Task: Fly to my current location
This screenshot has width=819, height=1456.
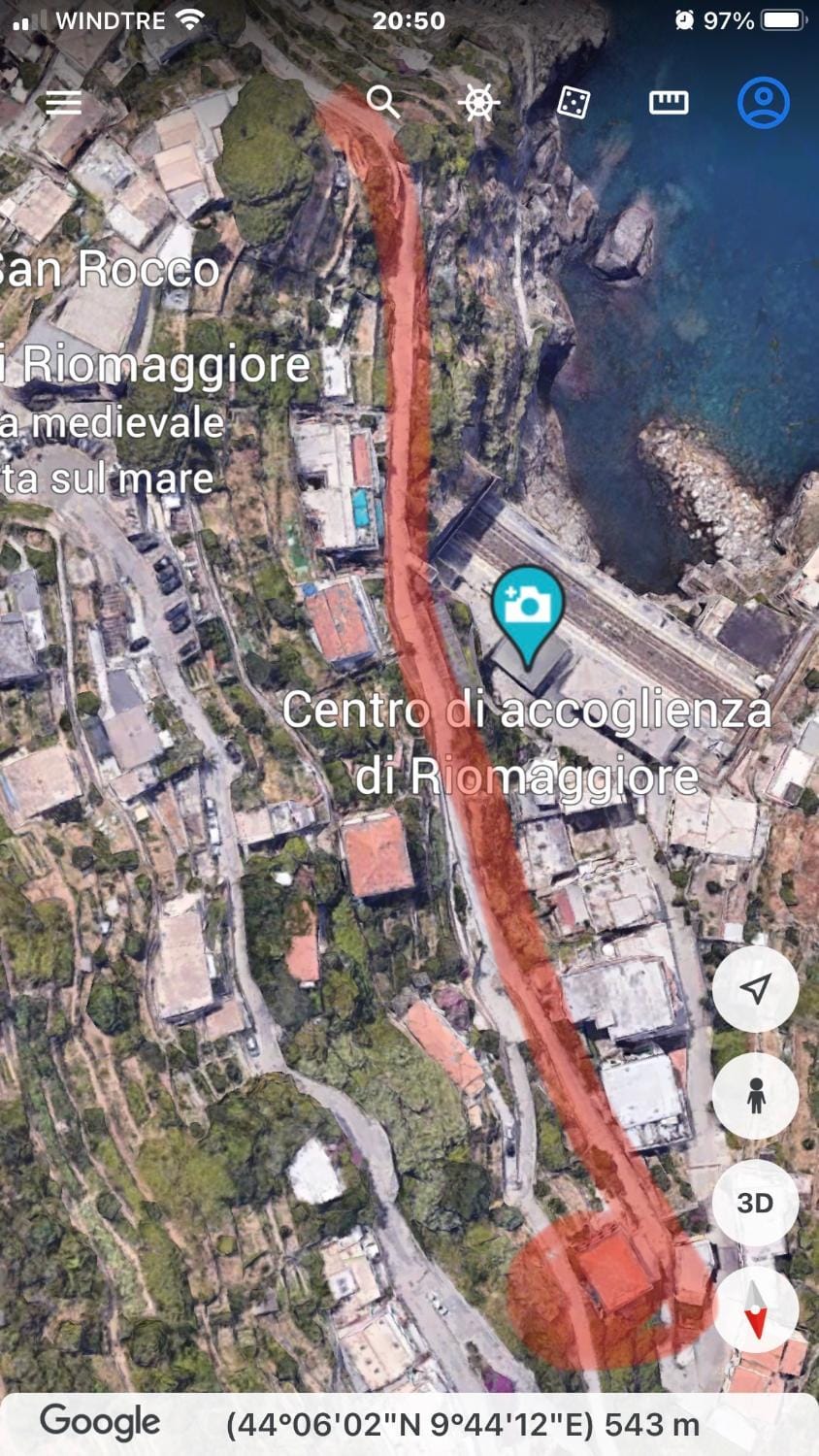Action: [x=755, y=989]
